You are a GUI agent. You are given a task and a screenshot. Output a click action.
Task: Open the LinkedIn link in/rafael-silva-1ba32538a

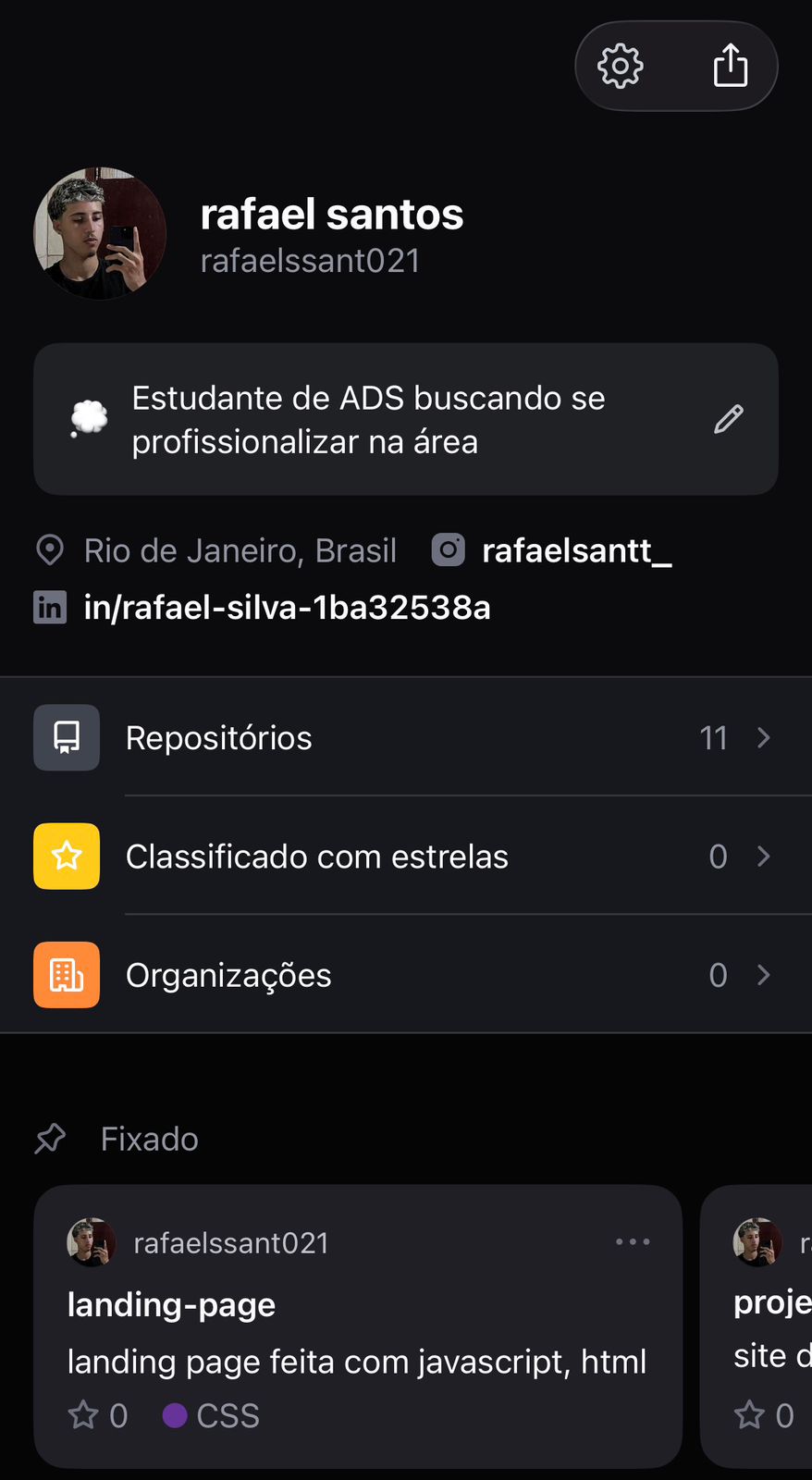(x=287, y=608)
